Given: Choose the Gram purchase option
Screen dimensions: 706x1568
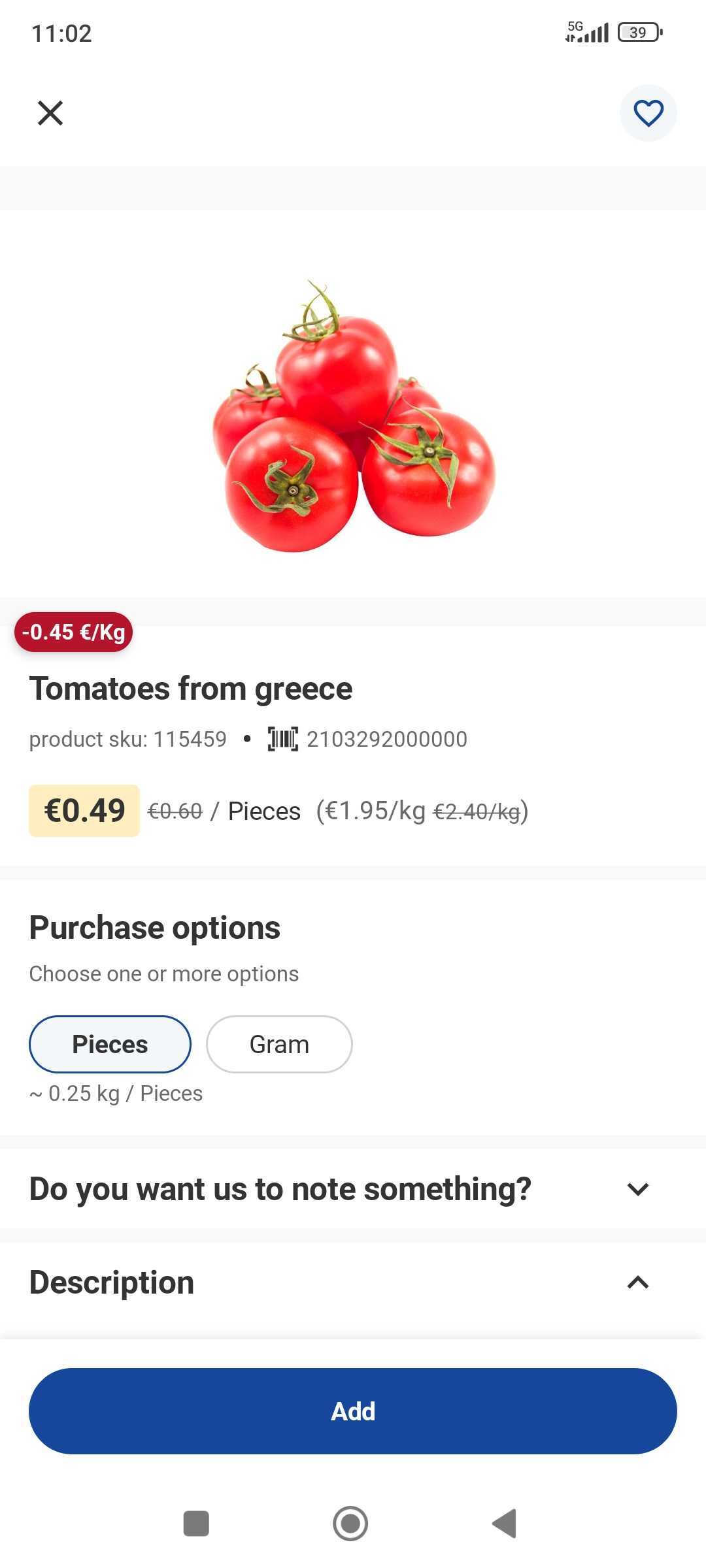Looking at the screenshot, I should click(x=279, y=1044).
